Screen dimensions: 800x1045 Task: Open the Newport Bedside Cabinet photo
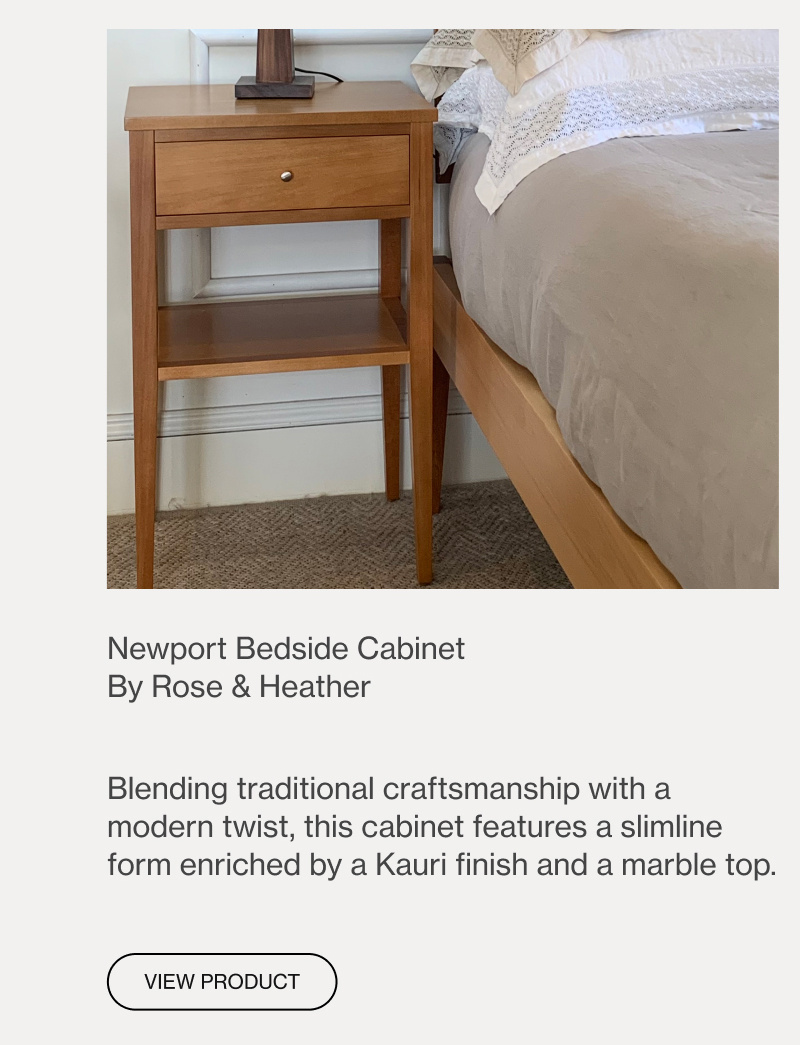(x=442, y=309)
